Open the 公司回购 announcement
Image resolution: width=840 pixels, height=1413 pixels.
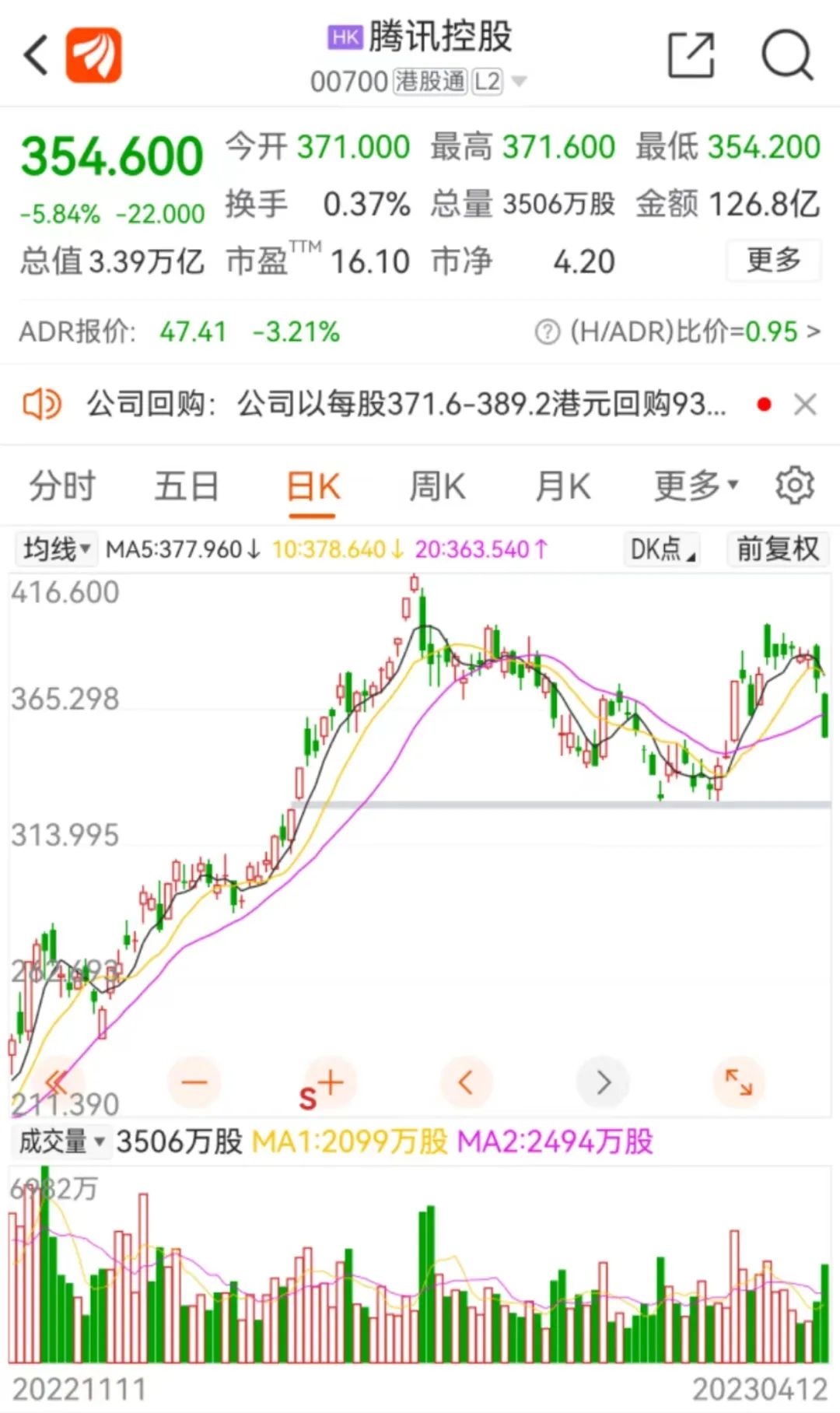pos(405,404)
